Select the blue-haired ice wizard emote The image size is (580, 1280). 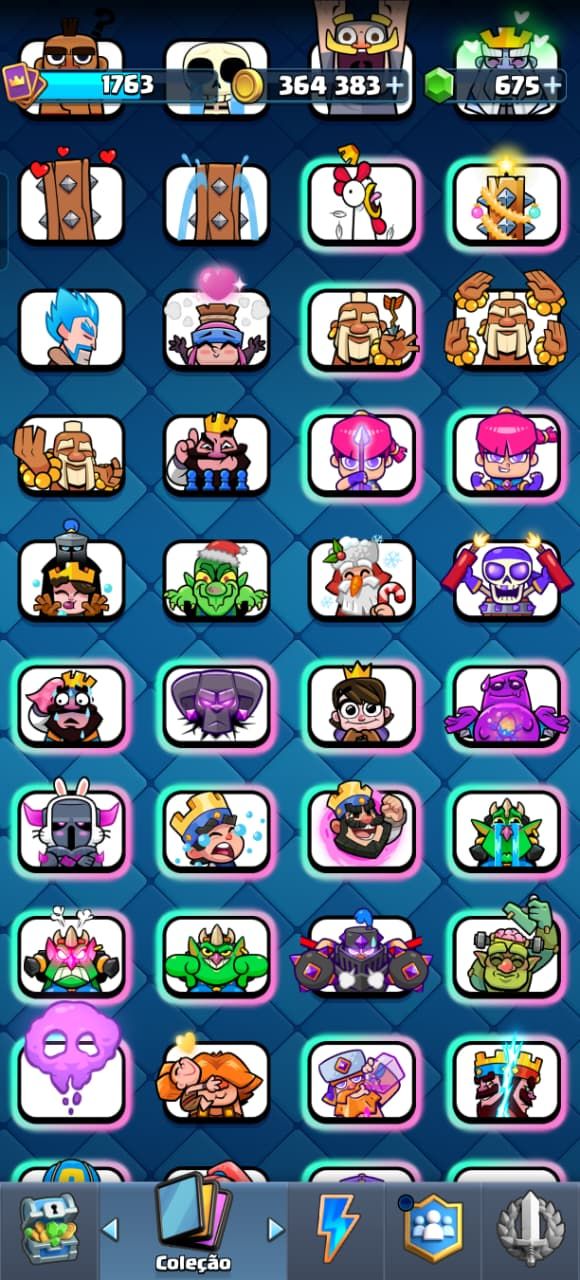pos(71,328)
